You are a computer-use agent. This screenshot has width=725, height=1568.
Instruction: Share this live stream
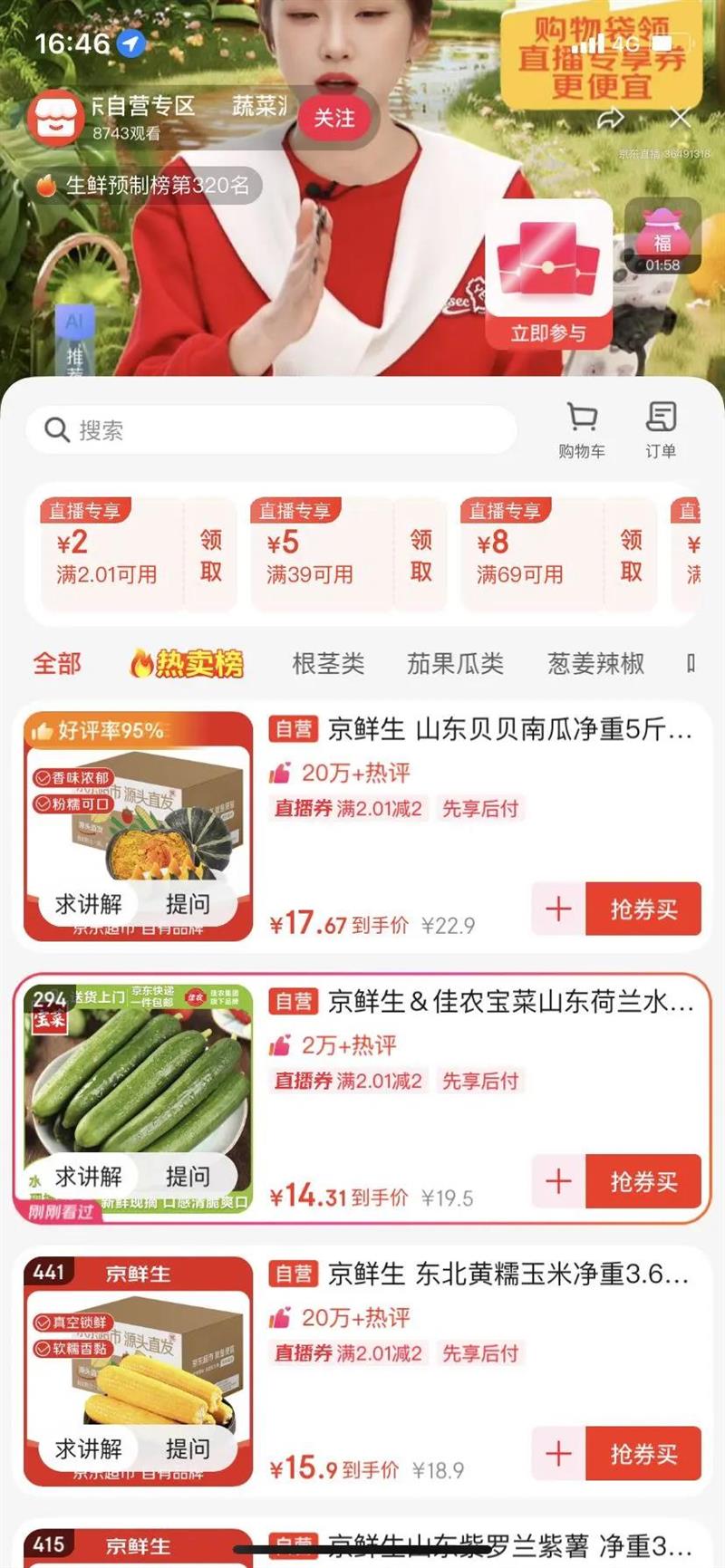(611, 118)
